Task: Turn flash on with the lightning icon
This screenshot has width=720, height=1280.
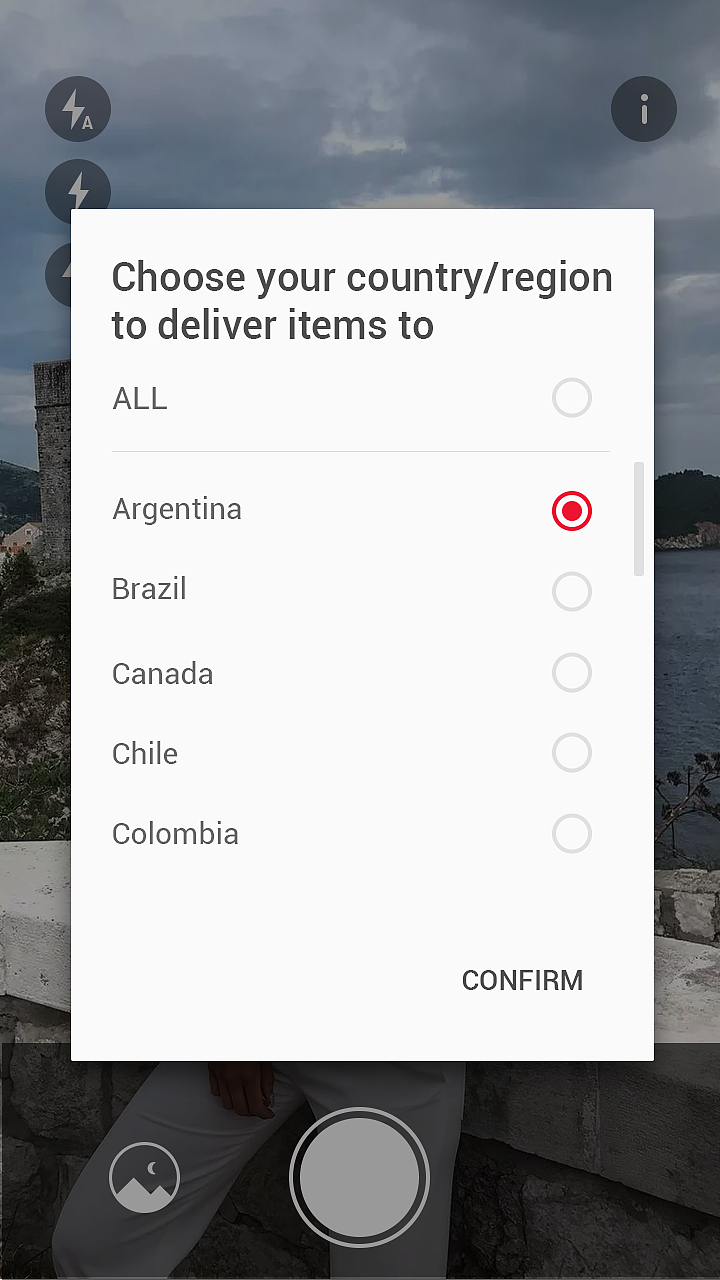Action: coord(77,191)
